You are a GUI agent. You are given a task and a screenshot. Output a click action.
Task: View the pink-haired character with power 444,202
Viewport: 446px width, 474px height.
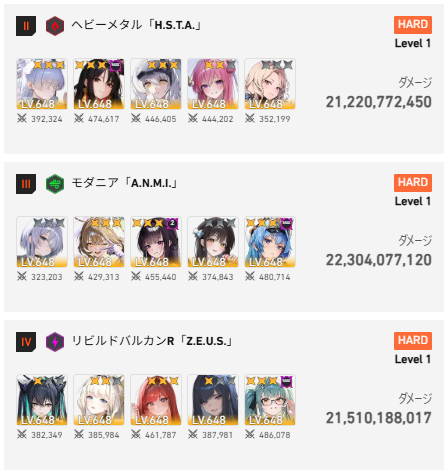(213, 84)
